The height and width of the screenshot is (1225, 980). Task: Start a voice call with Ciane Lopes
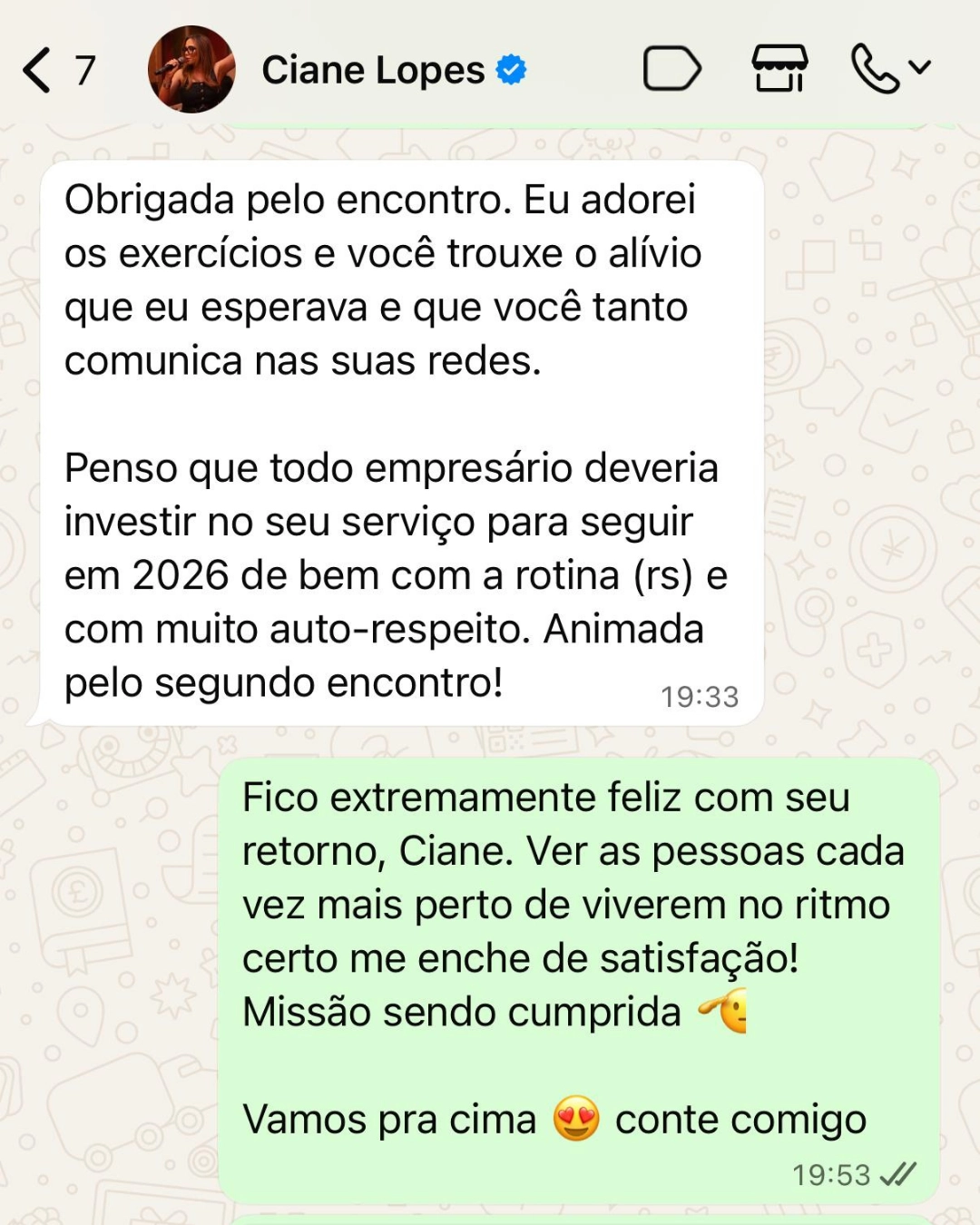(877, 68)
